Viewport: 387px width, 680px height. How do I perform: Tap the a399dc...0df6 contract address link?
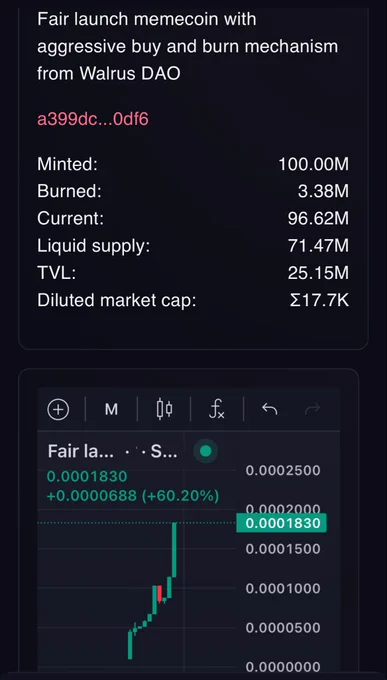[x=93, y=118]
